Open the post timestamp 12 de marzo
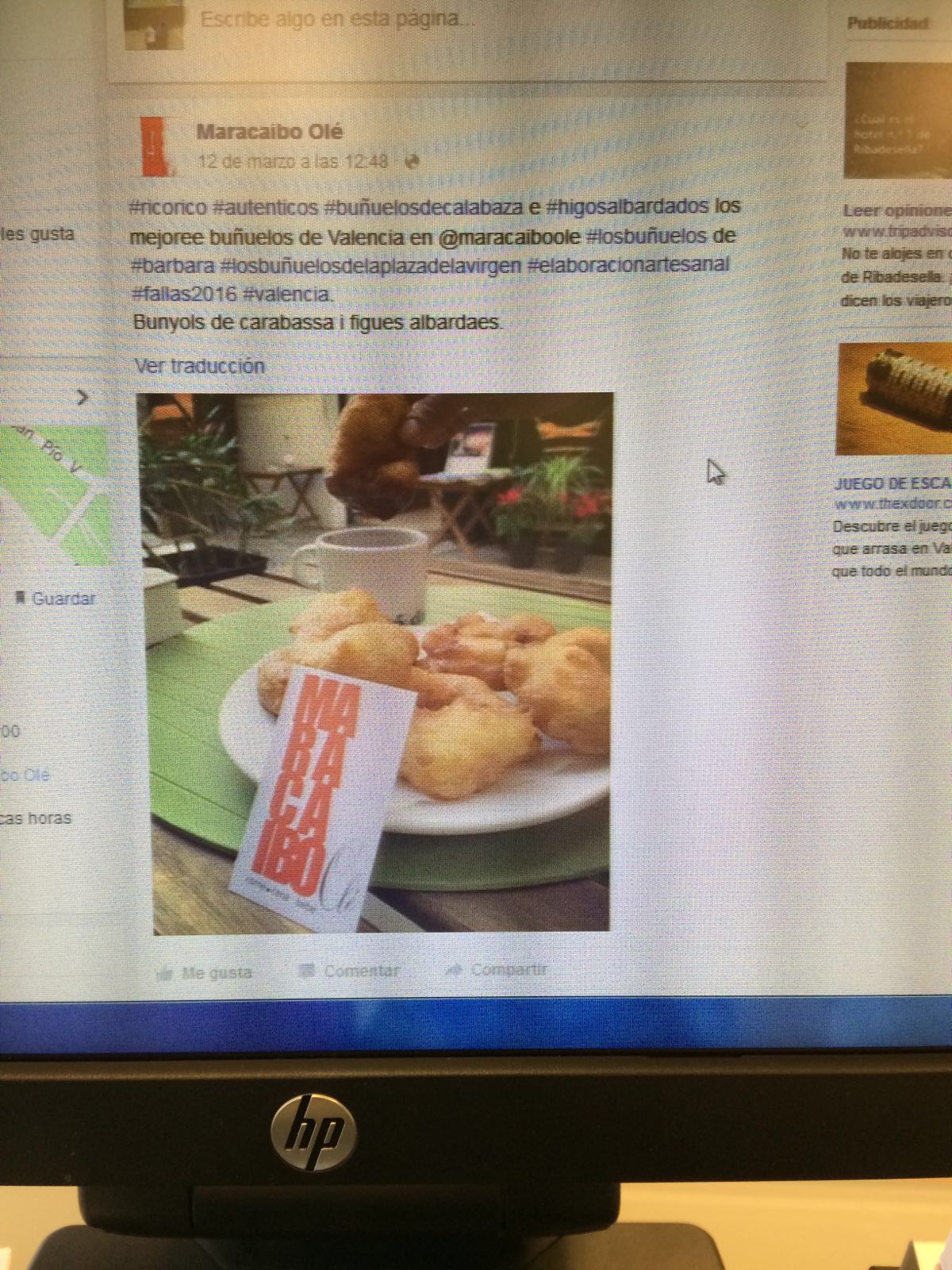952x1270 pixels. [292, 162]
